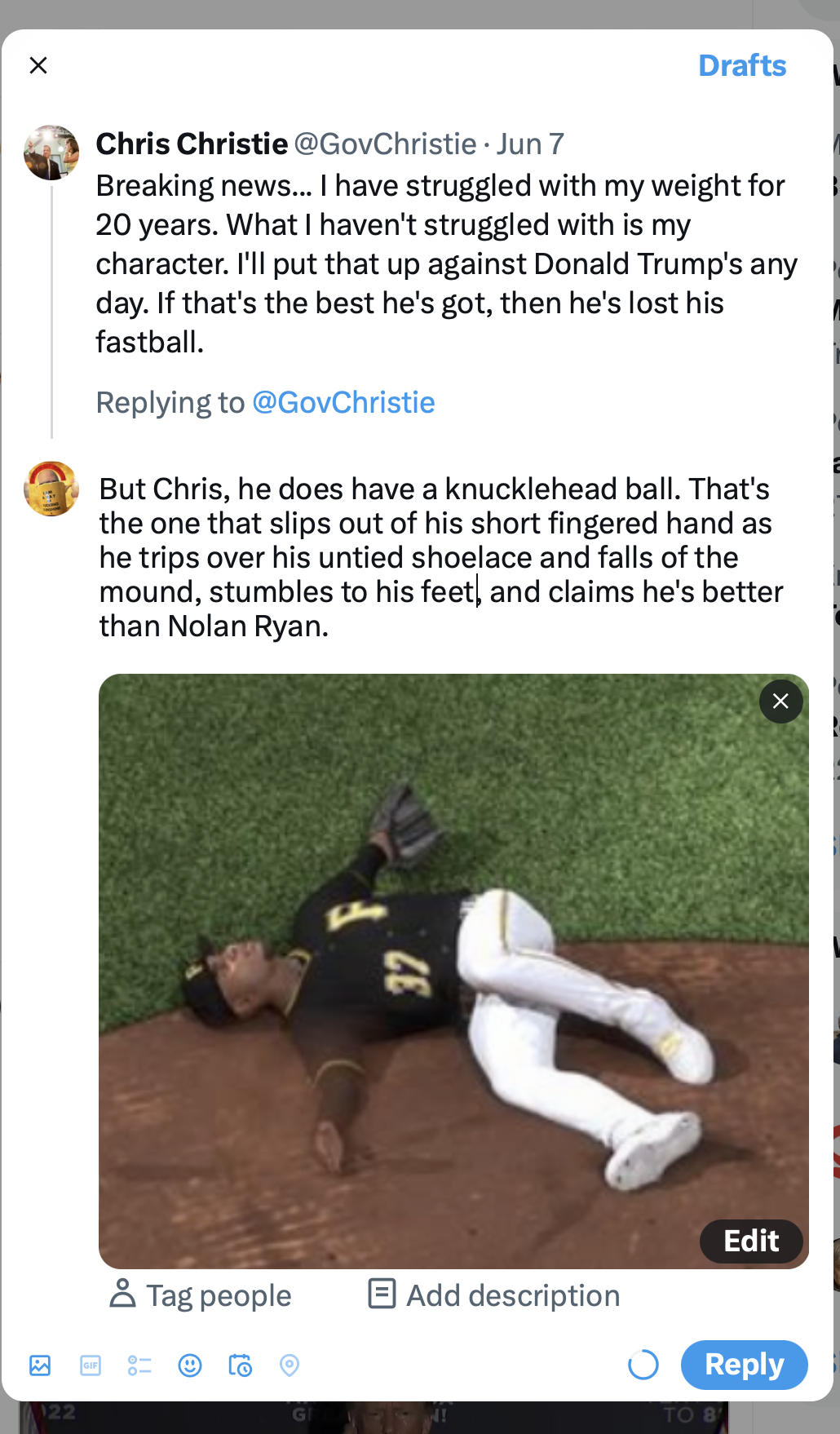Screen dimensions: 840x1434
Task: Create a poll in the reply
Action: pos(139,1365)
